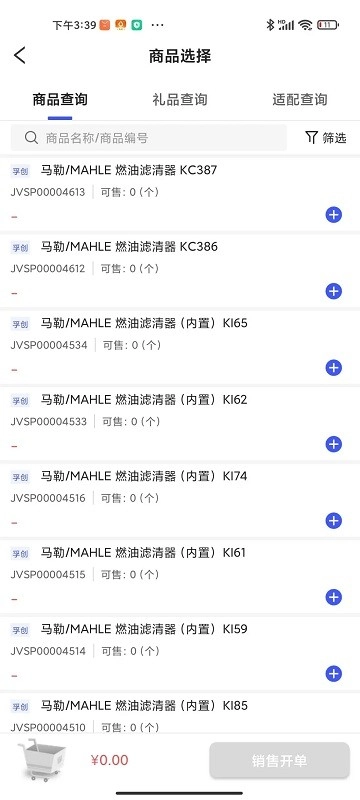Add KI59 fuel filter with plus icon

click(333, 673)
